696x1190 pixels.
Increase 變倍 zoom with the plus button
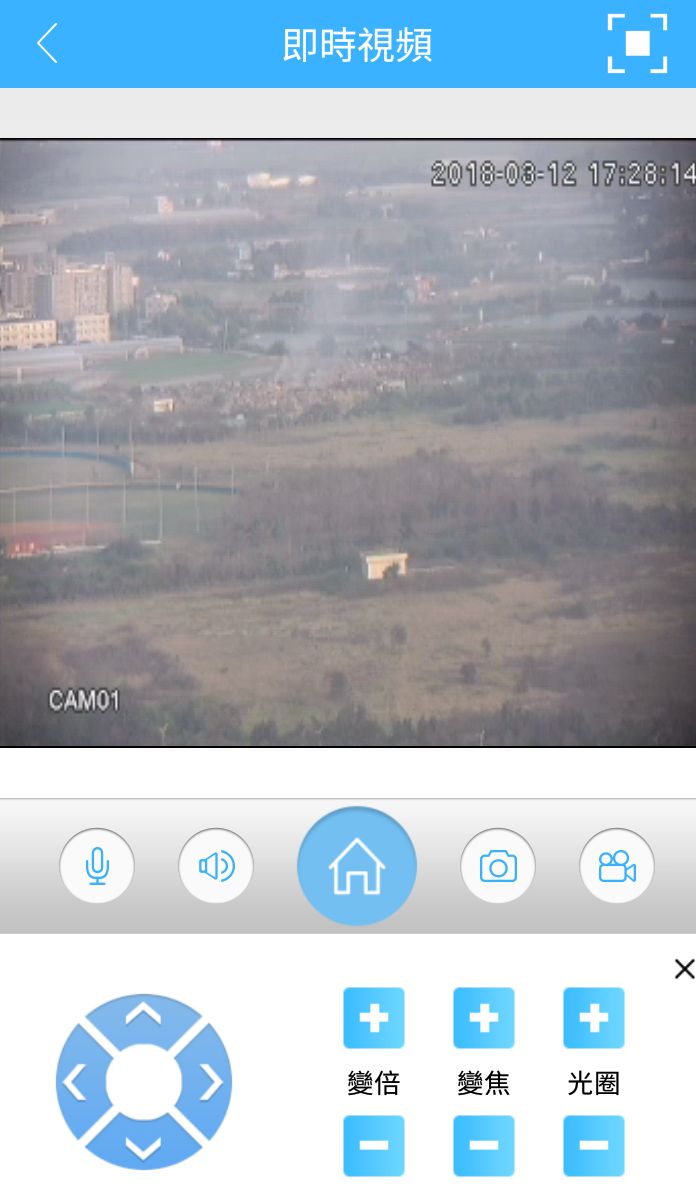click(x=374, y=1018)
